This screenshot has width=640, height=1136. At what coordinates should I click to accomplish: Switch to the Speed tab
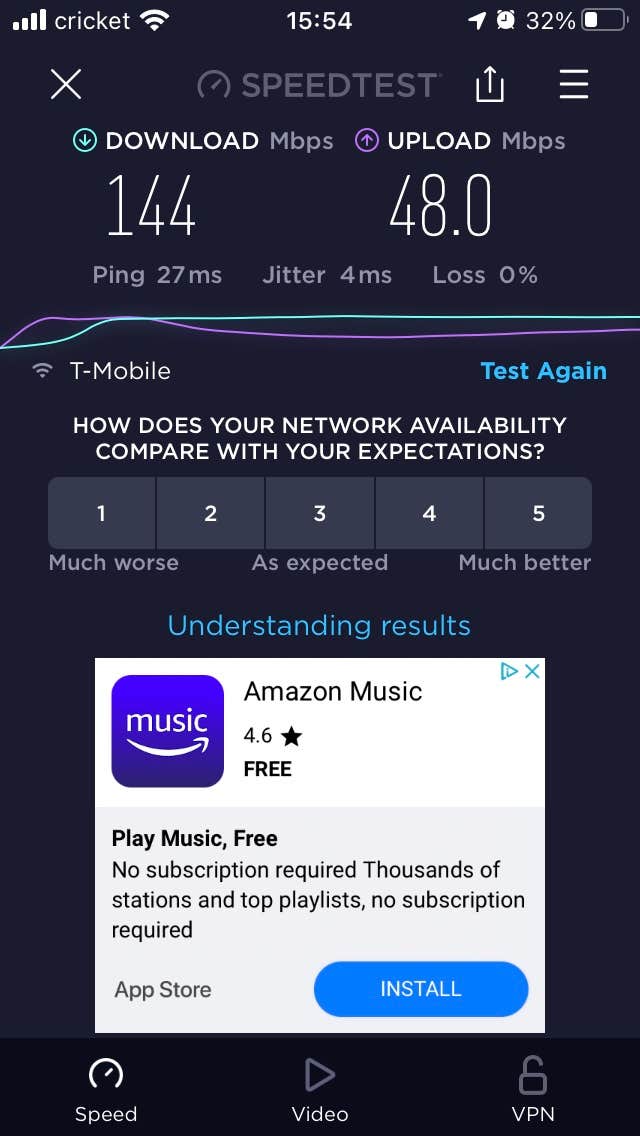(106, 1090)
